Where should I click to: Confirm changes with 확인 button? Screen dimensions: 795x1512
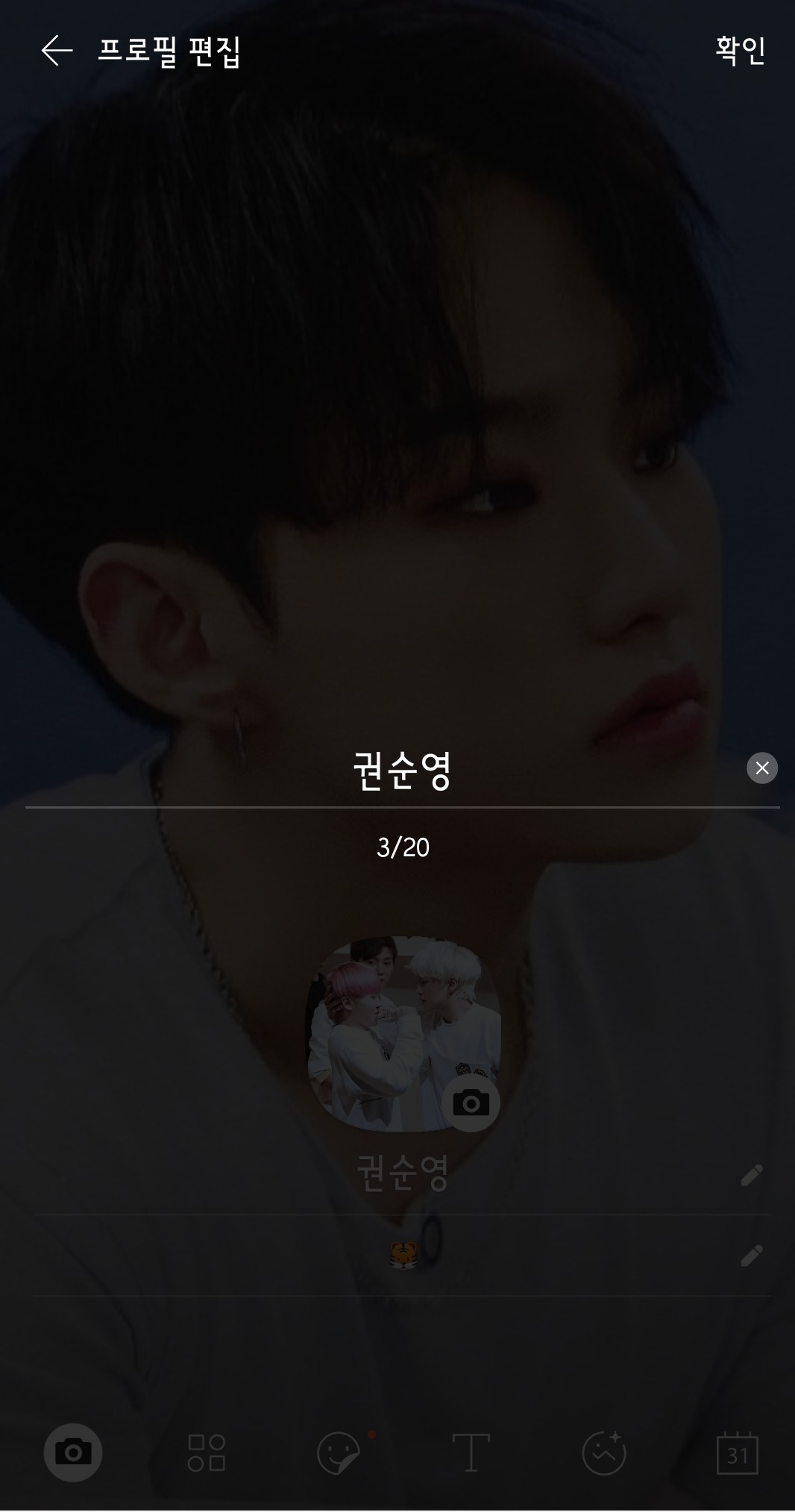[x=740, y=51]
